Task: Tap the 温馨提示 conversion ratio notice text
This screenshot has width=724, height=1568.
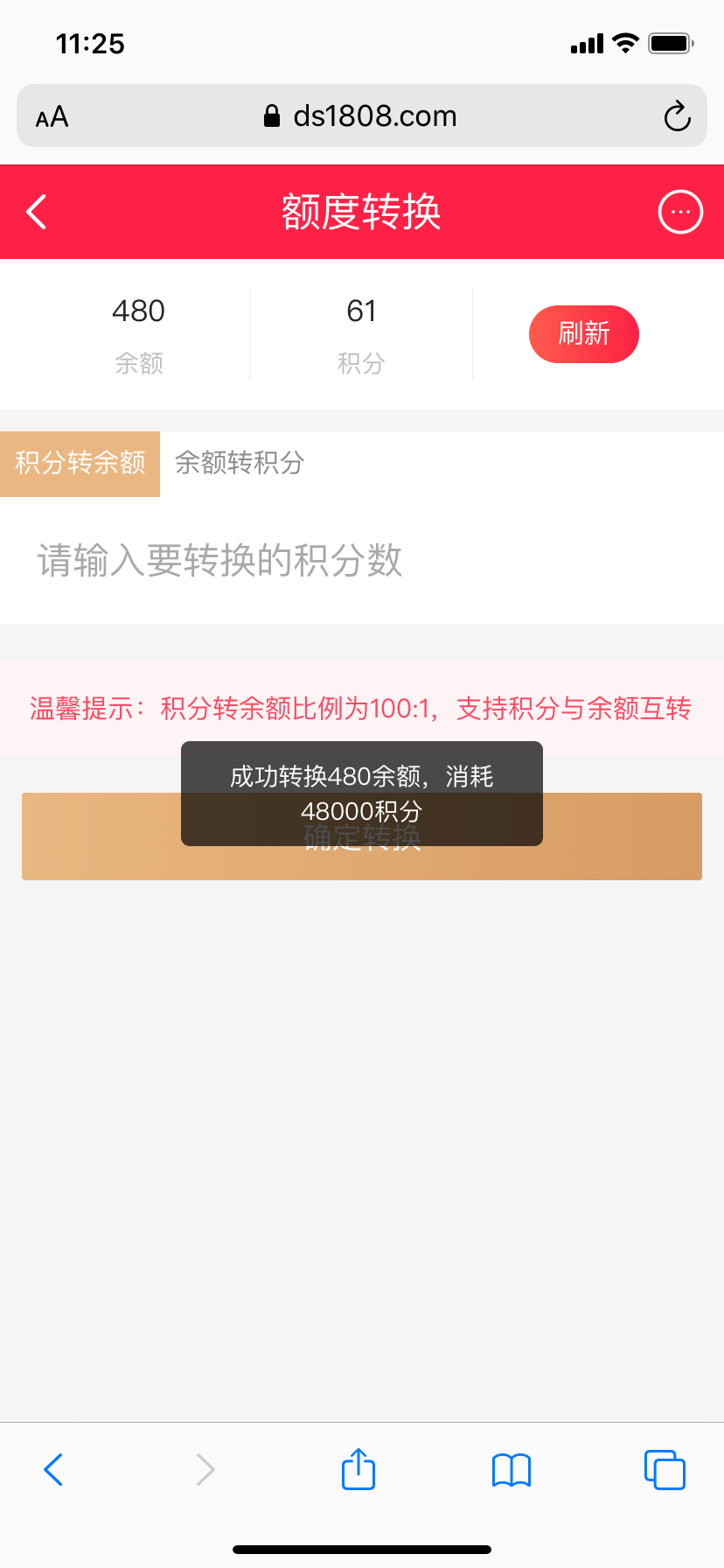Action: point(361,709)
